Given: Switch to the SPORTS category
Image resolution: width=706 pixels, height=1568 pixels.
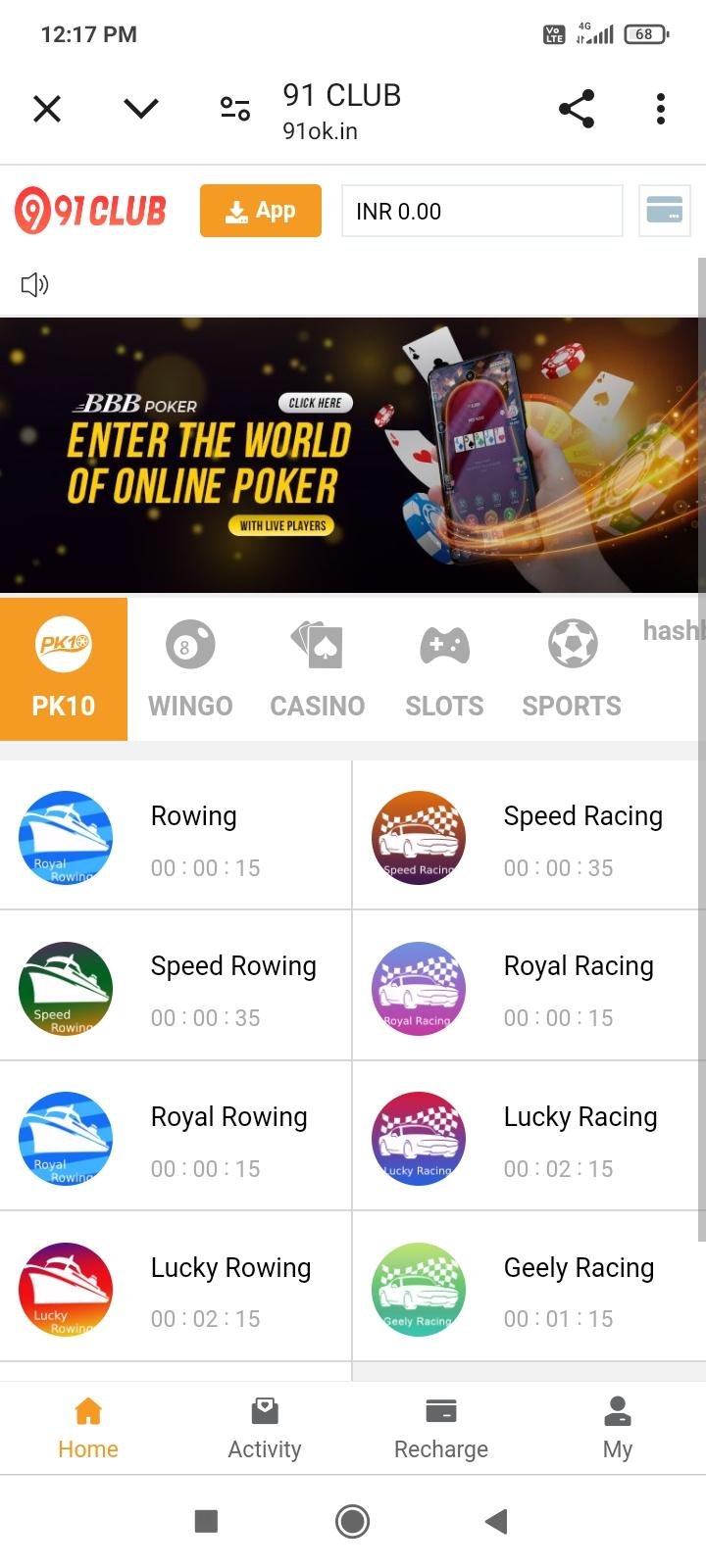Looking at the screenshot, I should point(572,669).
